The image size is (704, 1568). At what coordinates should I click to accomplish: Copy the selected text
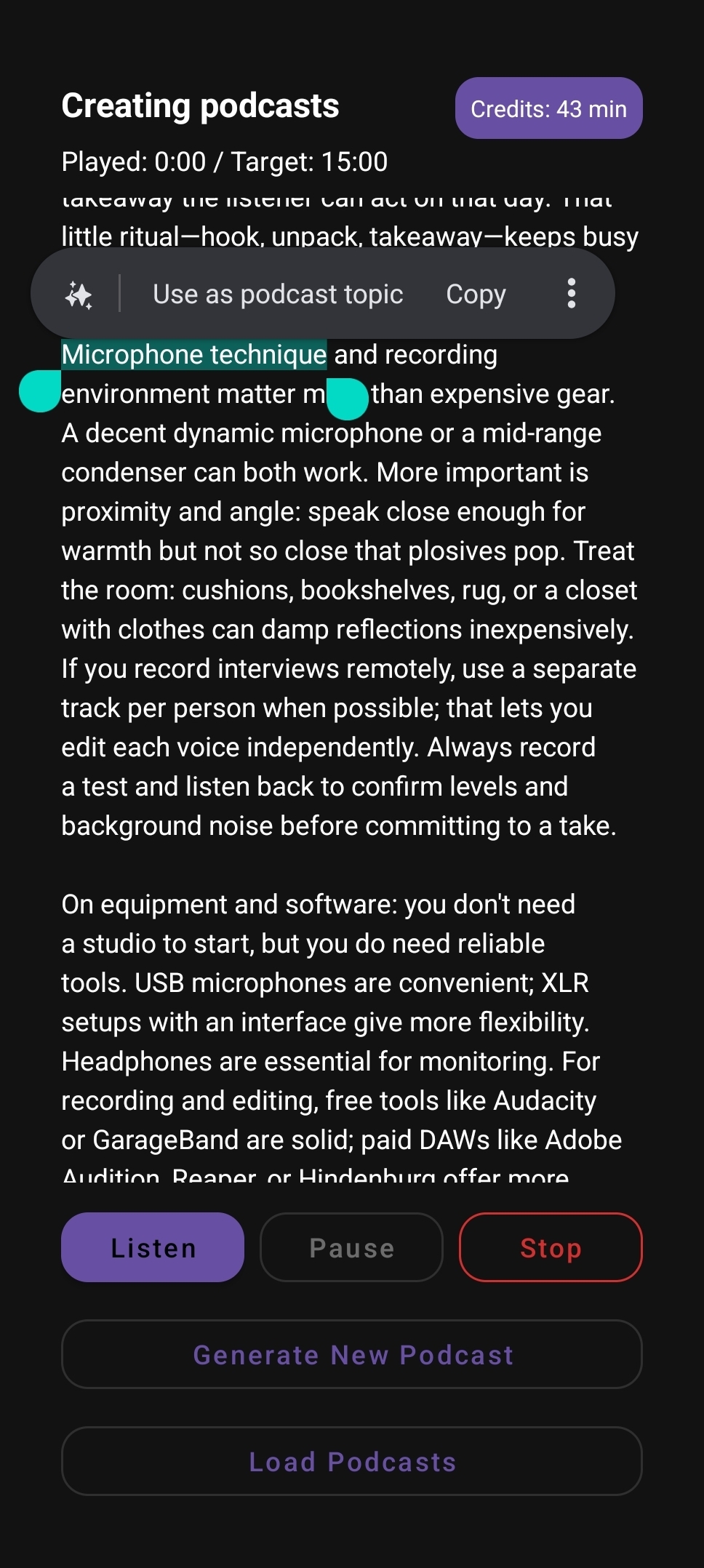(476, 295)
